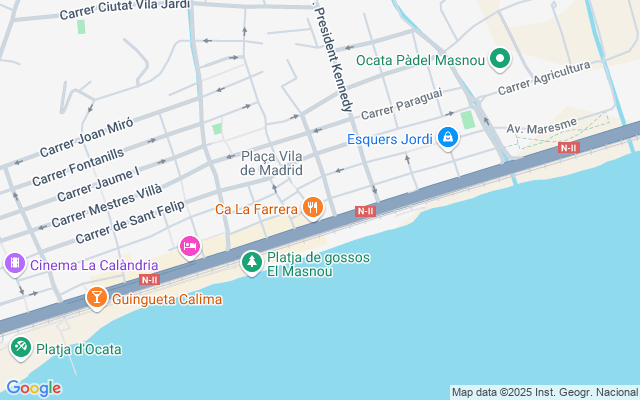640x400 pixels.
Task: Open the Guingueta Calima bar pin
Action: pos(96,297)
